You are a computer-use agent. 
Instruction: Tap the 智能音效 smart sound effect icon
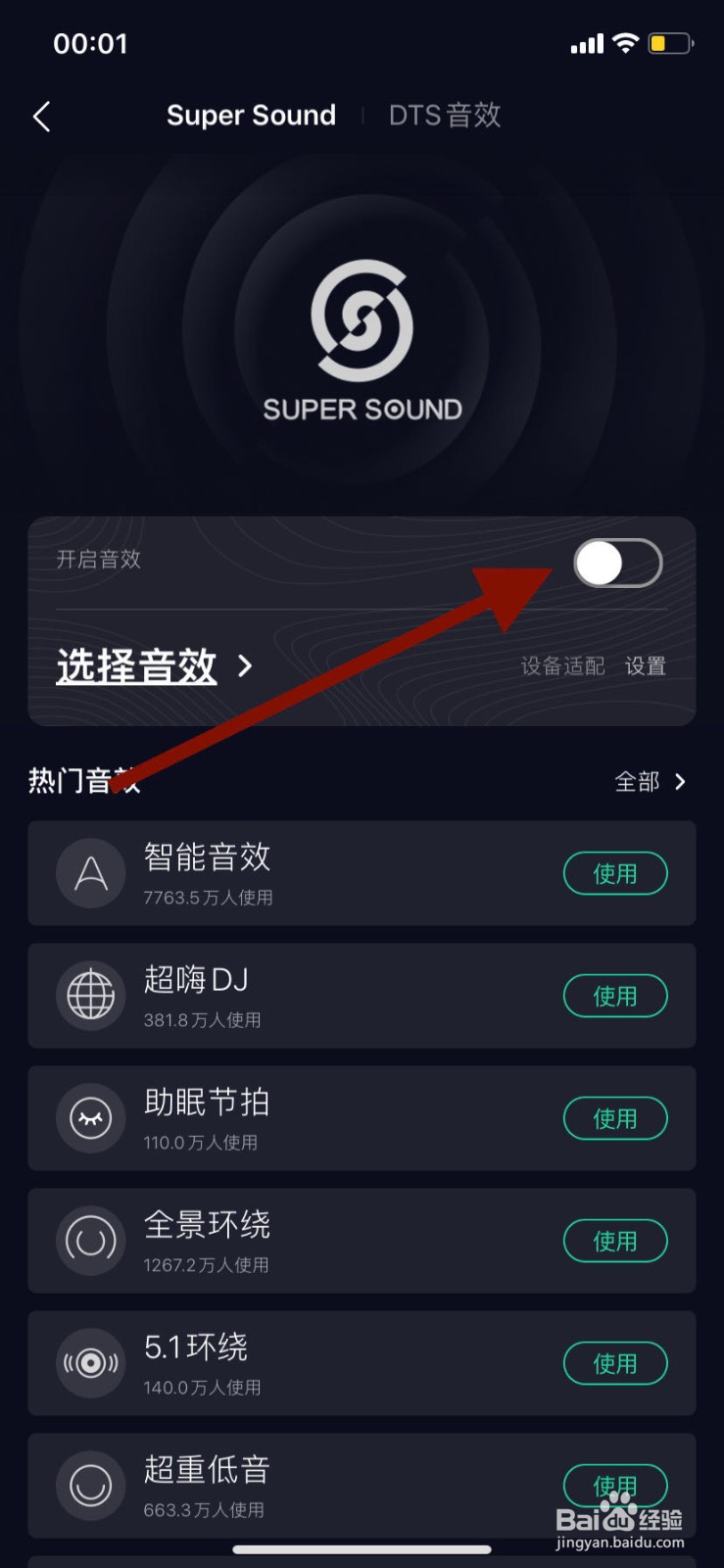pos(90,873)
